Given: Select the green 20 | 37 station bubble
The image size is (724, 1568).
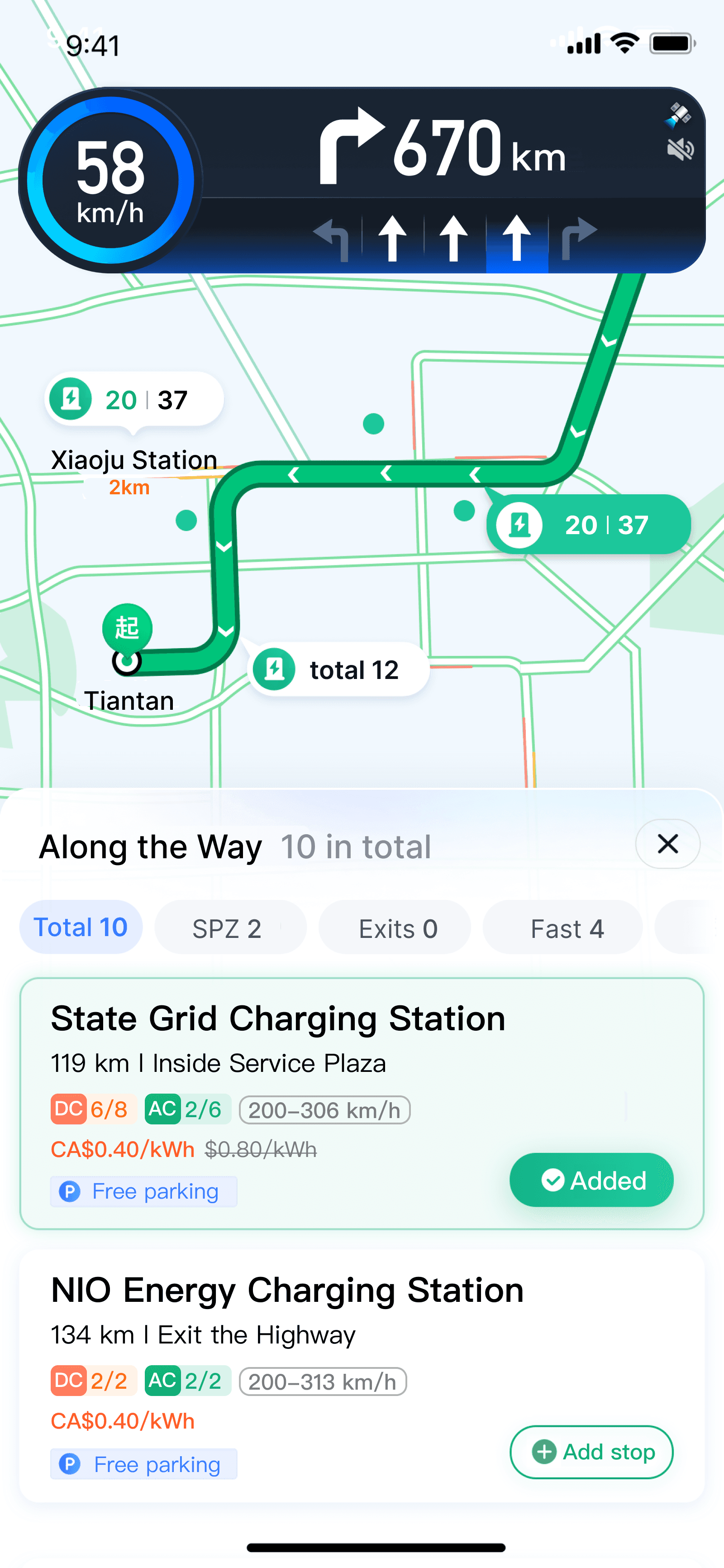Looking at the screenshot, I should [x=589, y=524].
